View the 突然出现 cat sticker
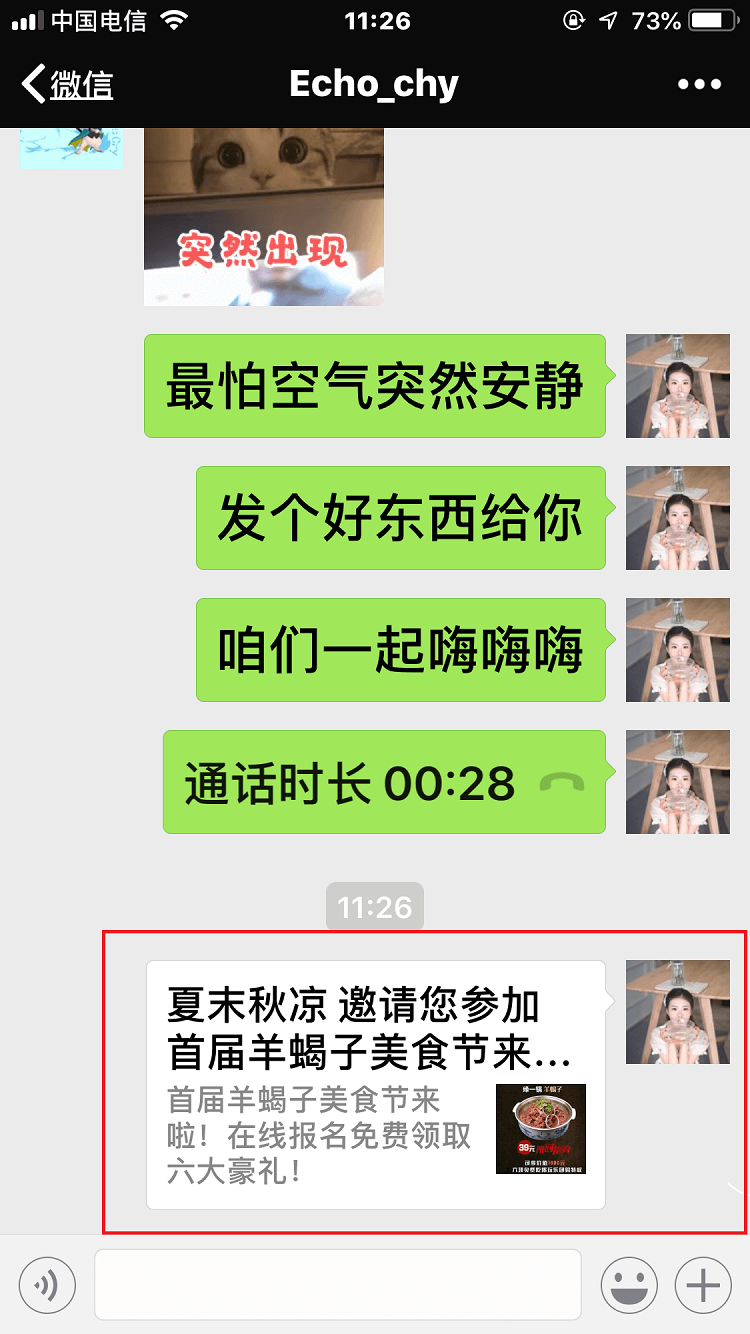The height and width of the screenshot is (1334, 750). 264,215
